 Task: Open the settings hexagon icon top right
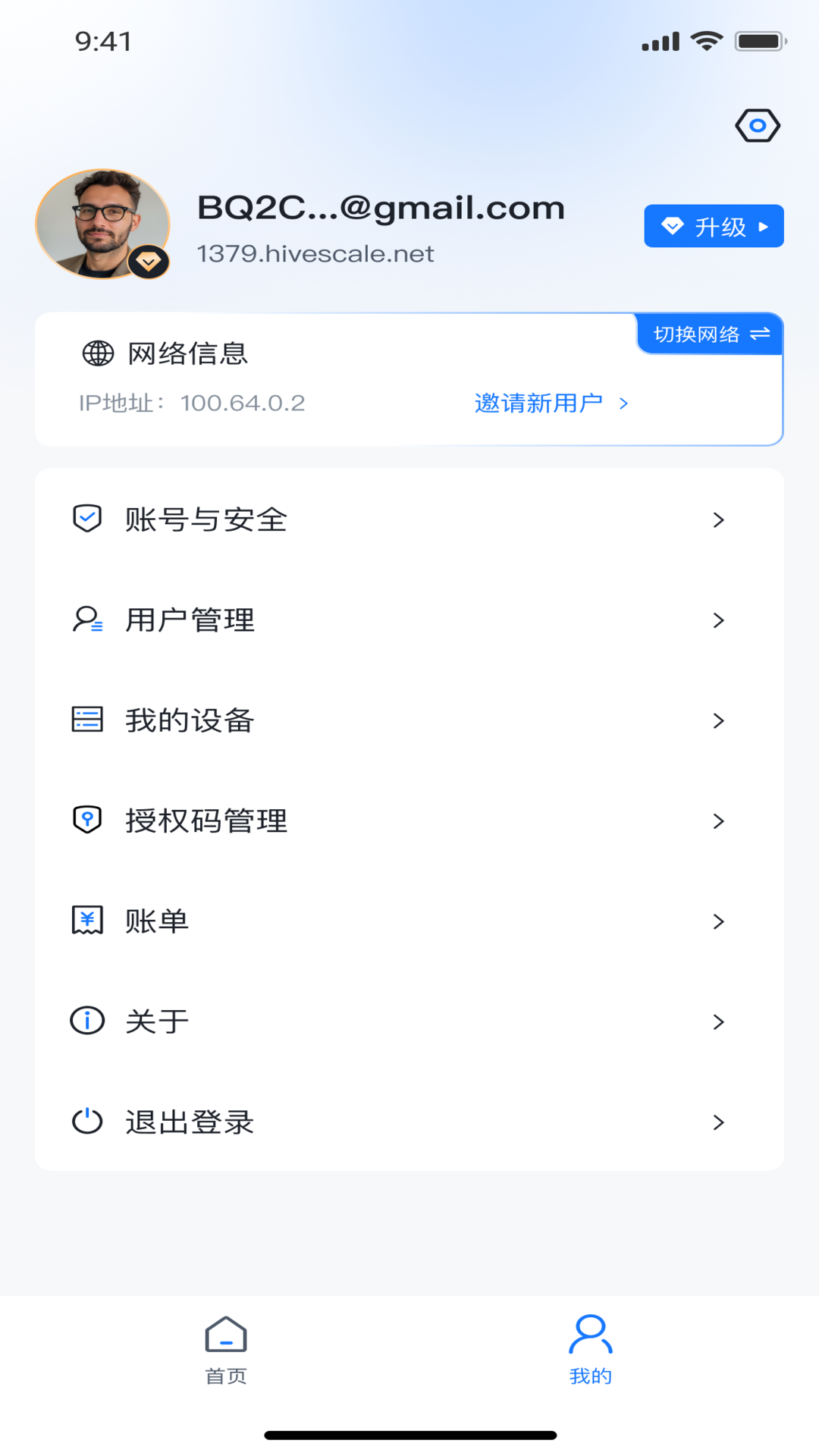click(x=758, y=124)
